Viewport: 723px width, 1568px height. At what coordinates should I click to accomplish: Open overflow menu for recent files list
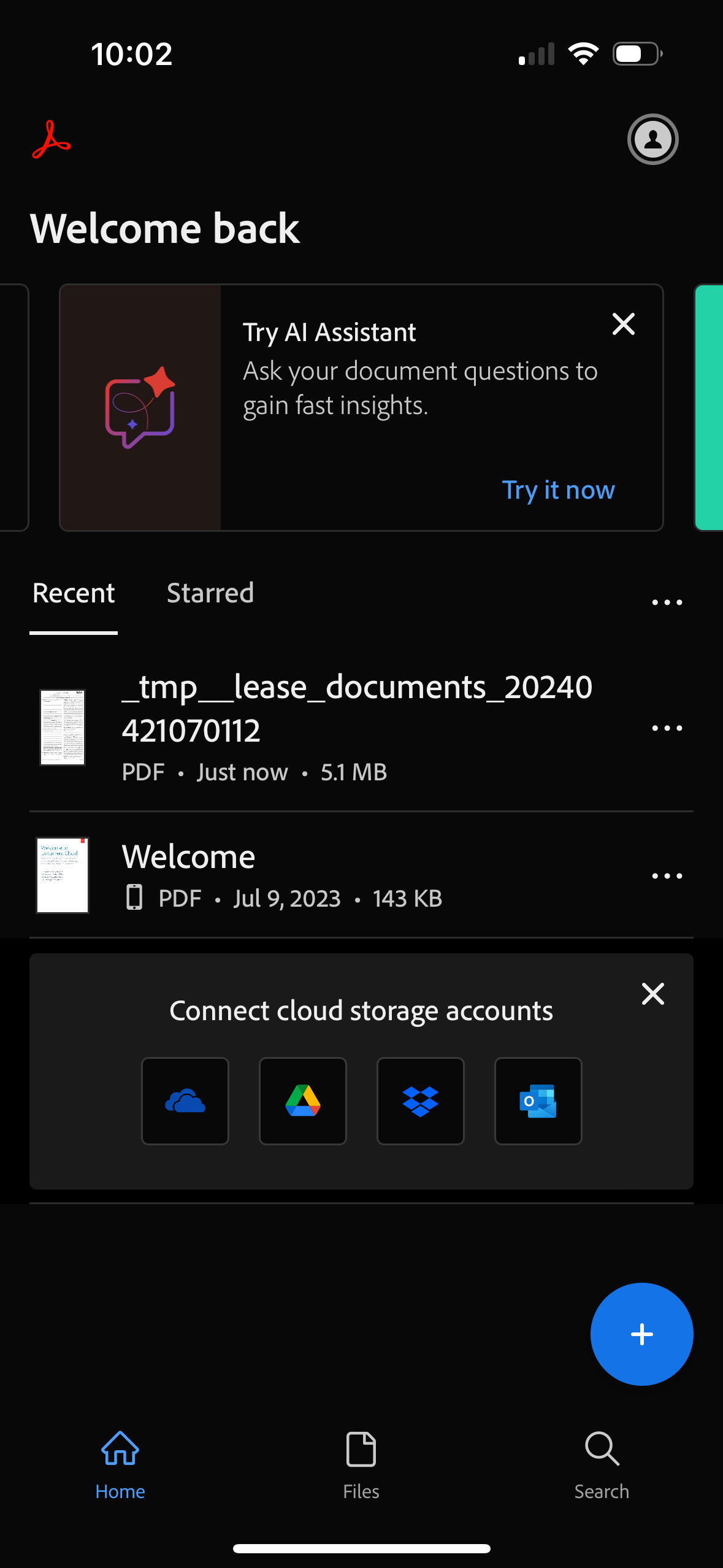[x=666, y=602]
